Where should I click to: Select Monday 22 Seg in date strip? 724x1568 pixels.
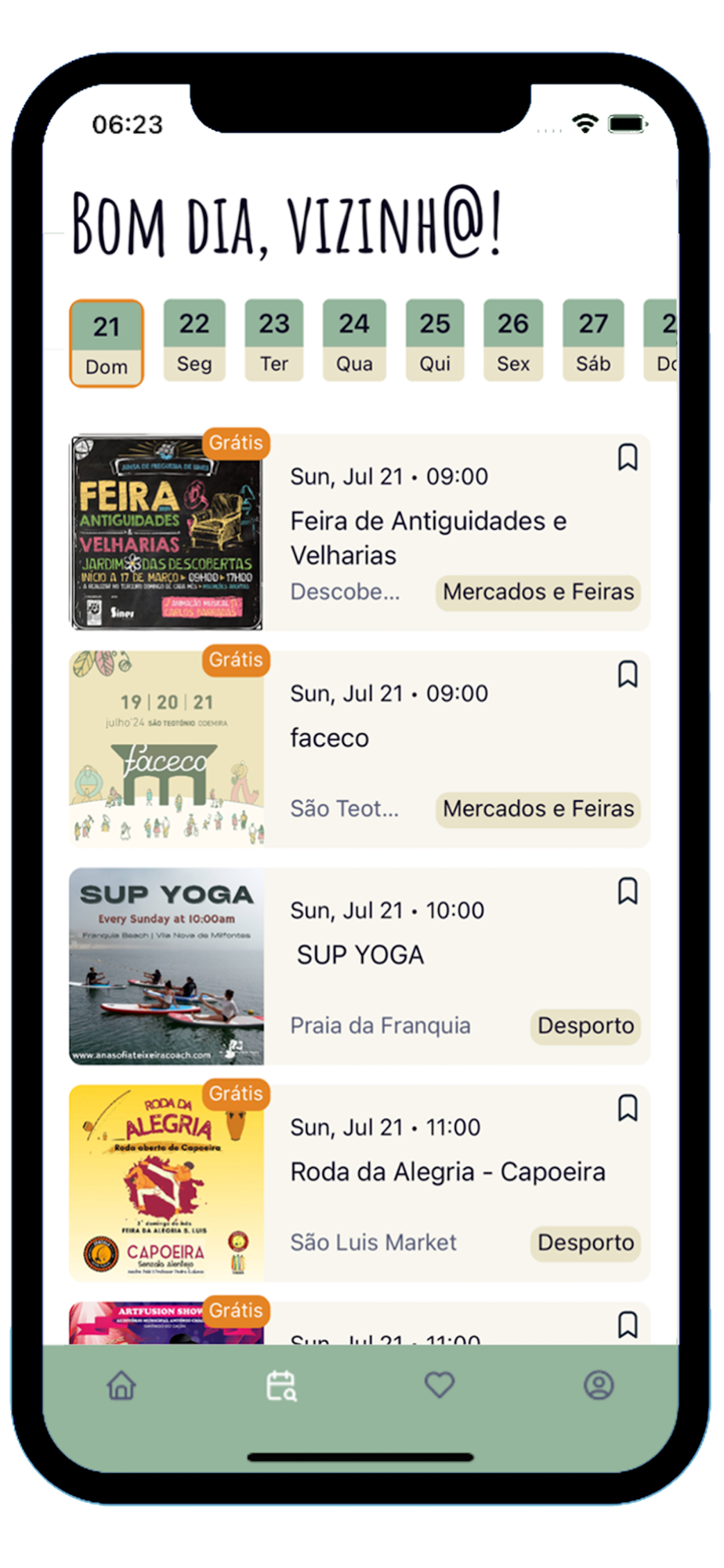pyautogui.click(x=194, y=341)
